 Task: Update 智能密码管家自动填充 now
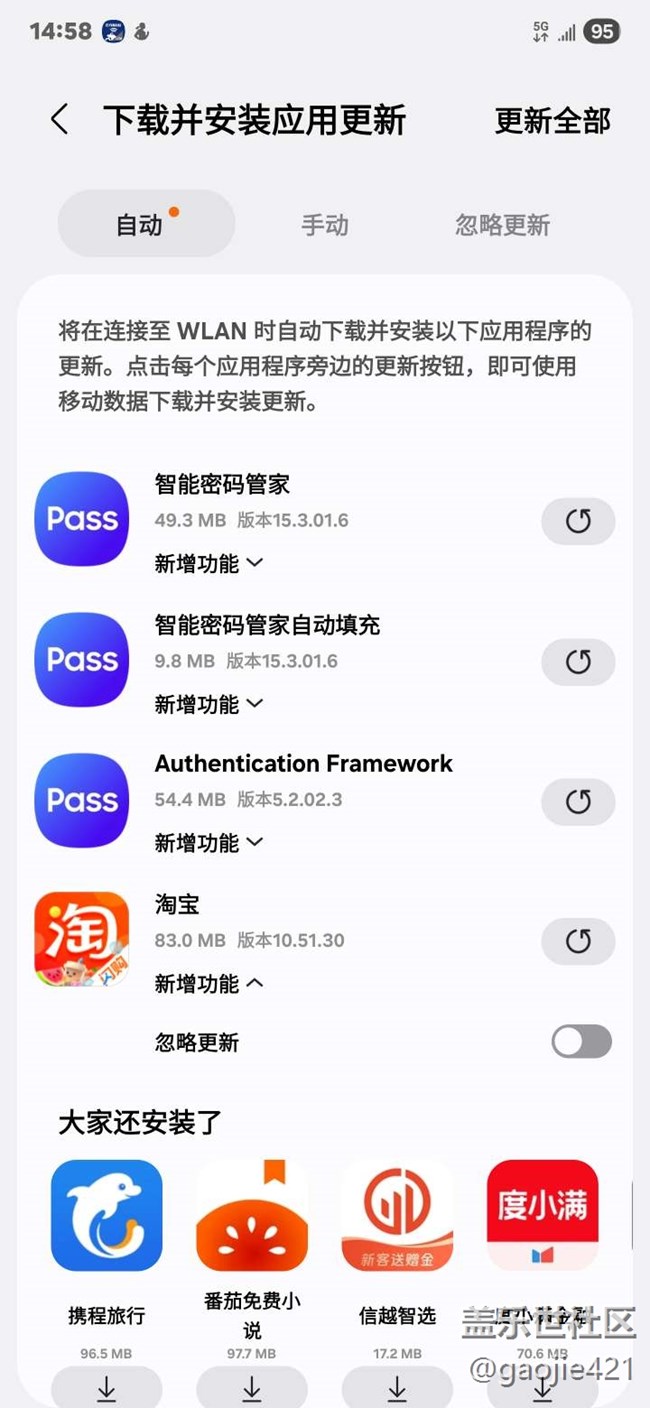[577, 662]
